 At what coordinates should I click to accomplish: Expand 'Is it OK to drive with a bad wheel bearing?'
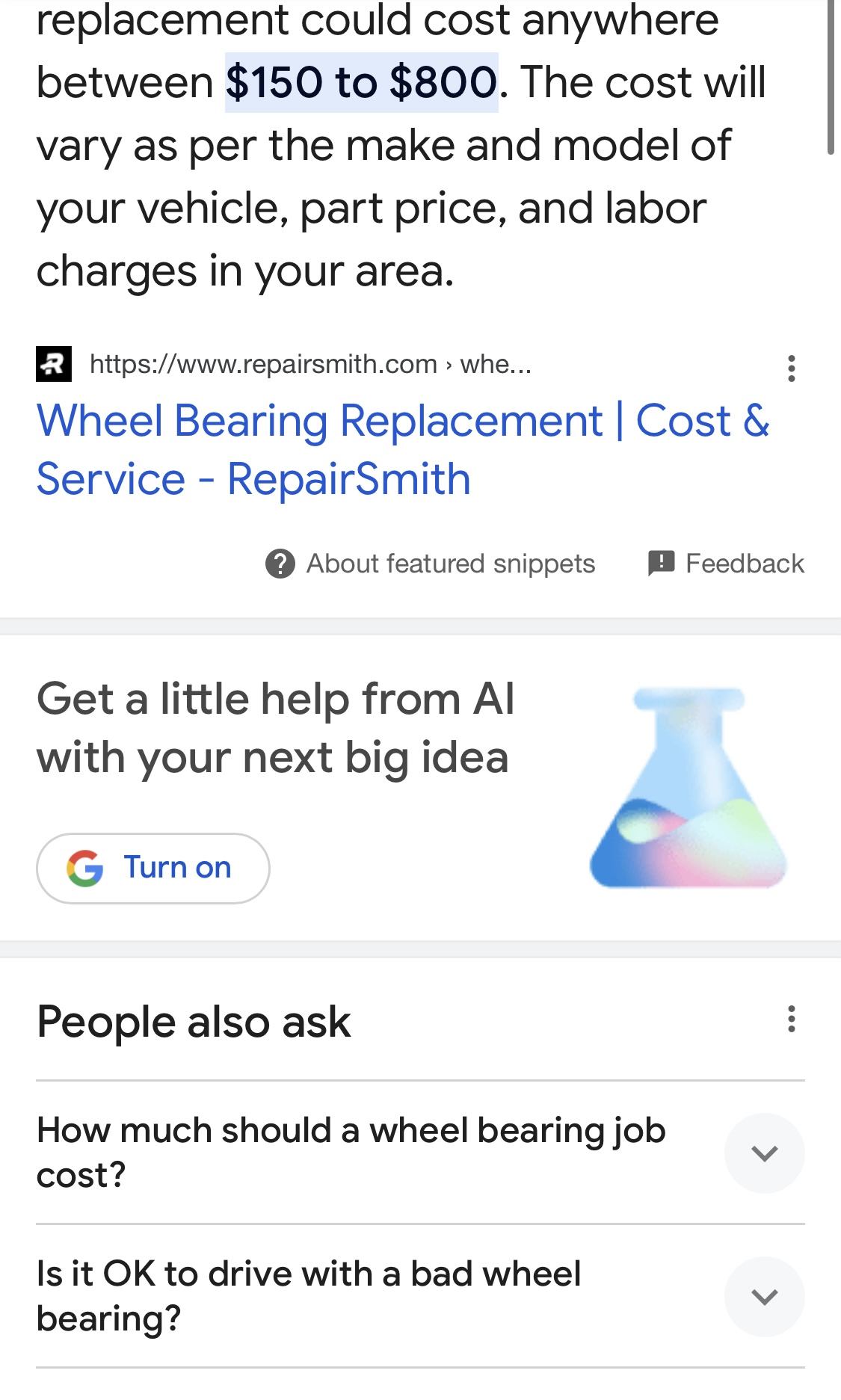[x=764, y=1297]
